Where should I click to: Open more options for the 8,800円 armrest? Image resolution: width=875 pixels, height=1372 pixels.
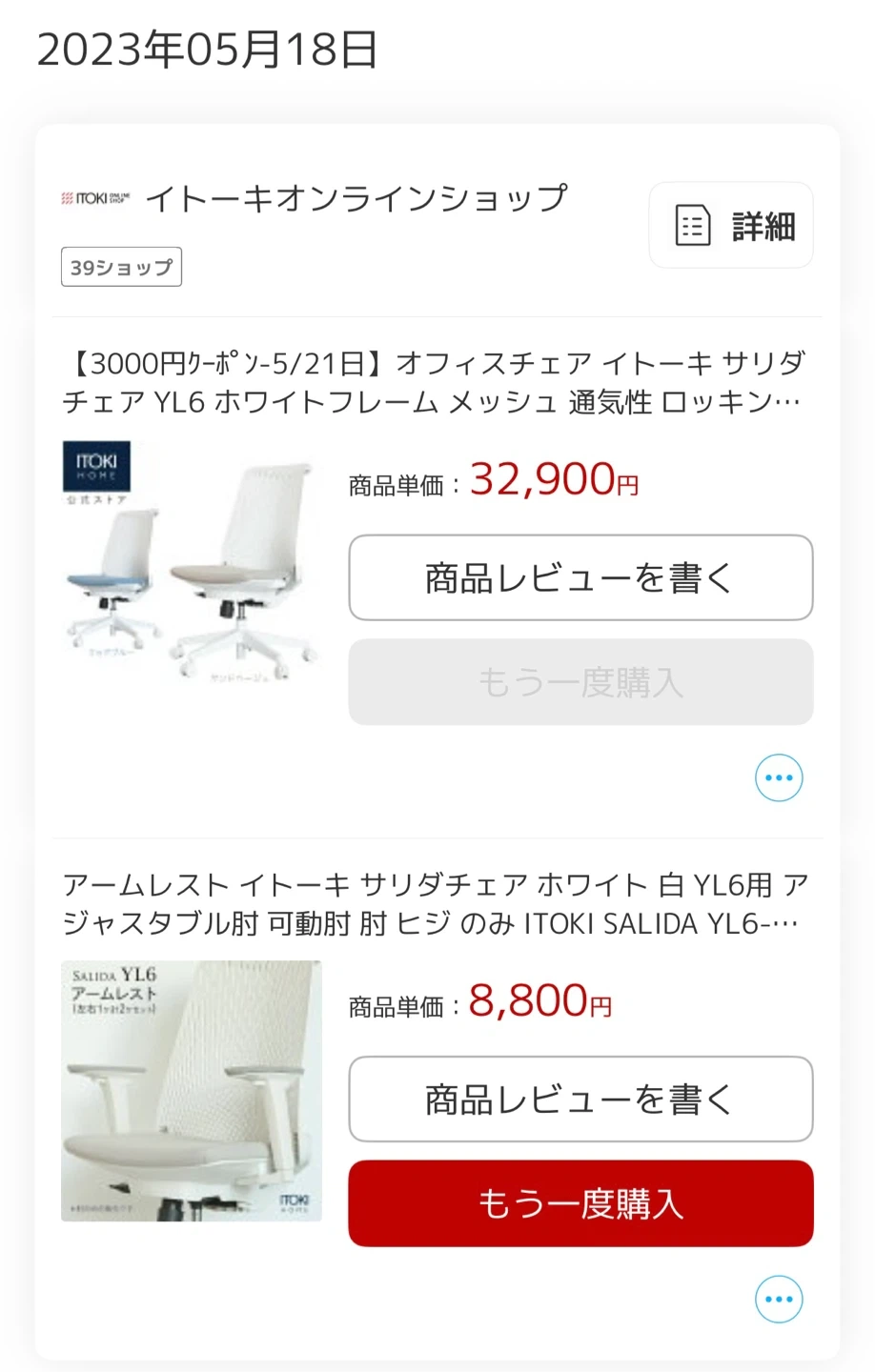pos(779,1299)
